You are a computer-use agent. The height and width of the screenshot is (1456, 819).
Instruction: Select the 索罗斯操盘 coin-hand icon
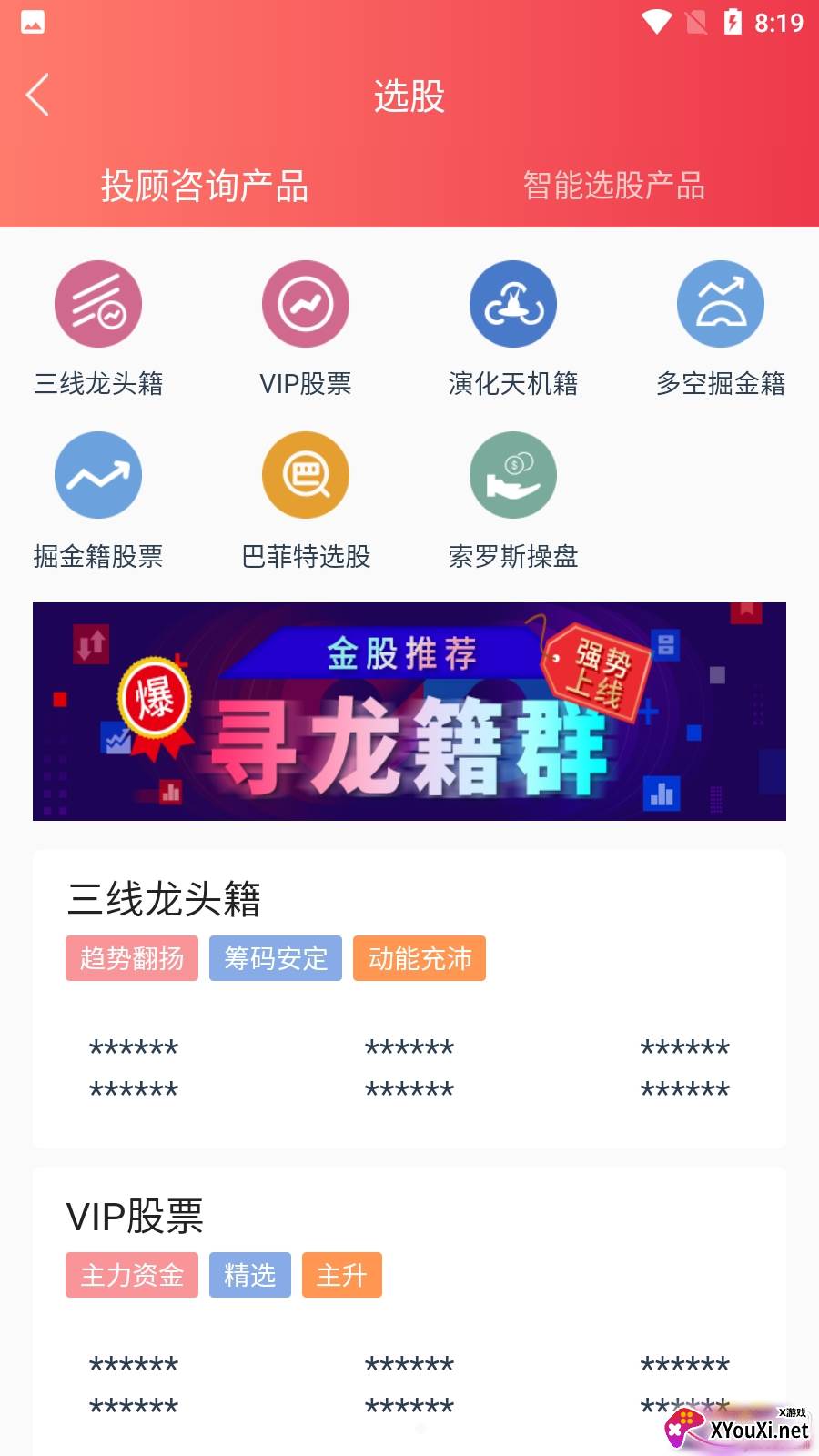click(512, 474)
